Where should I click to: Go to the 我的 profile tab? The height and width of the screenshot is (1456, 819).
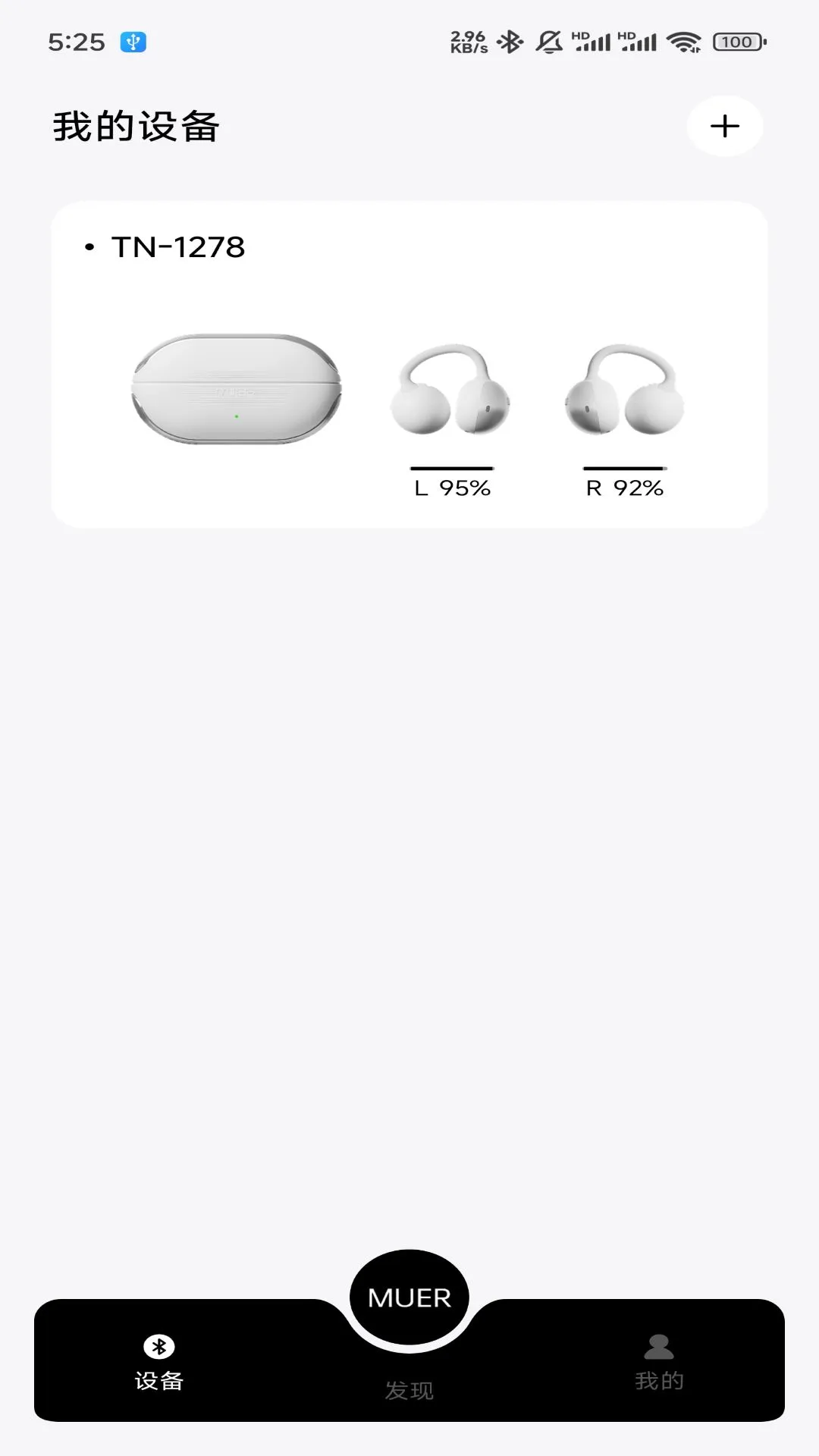click(x=659, y=1363)
